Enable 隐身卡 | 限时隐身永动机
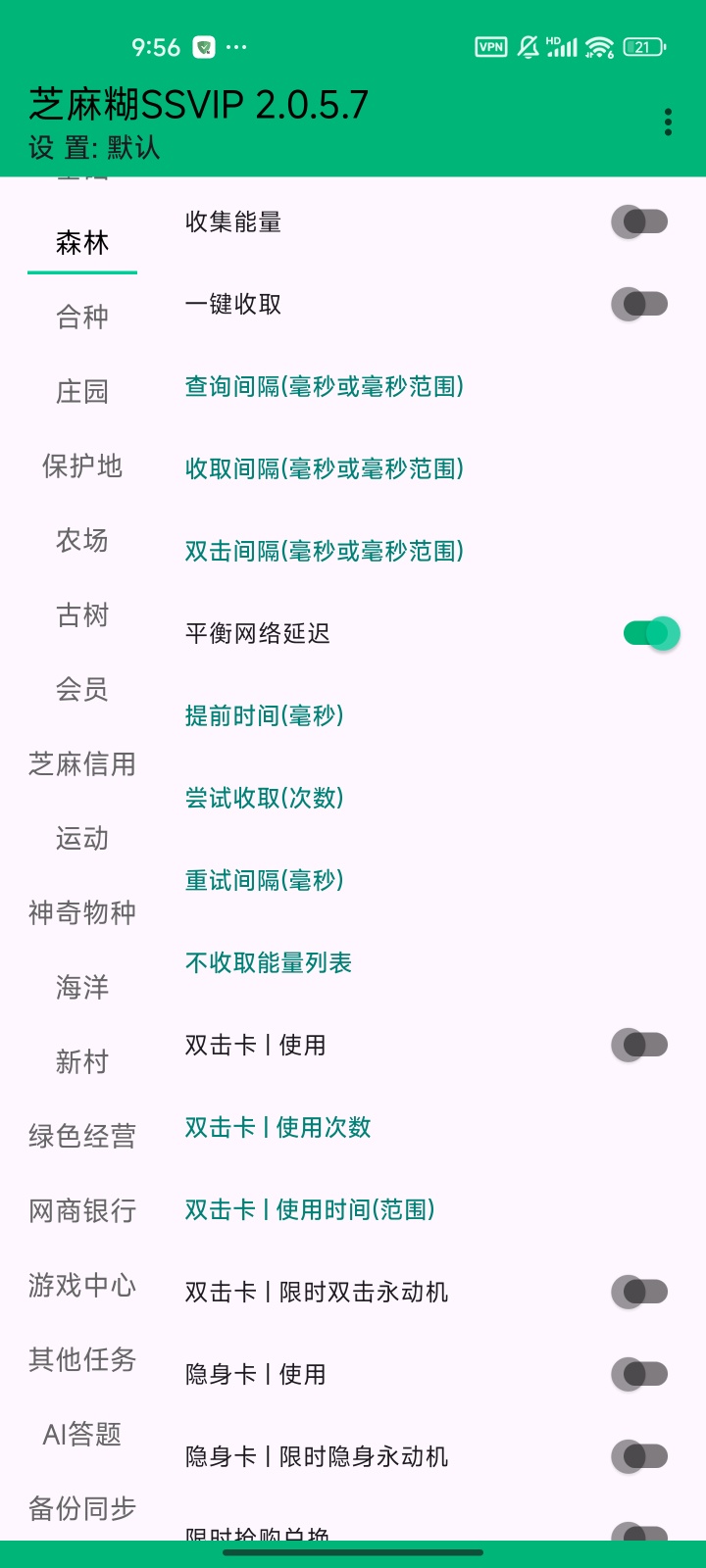 pyautogui.click(x=639, y=1456)
